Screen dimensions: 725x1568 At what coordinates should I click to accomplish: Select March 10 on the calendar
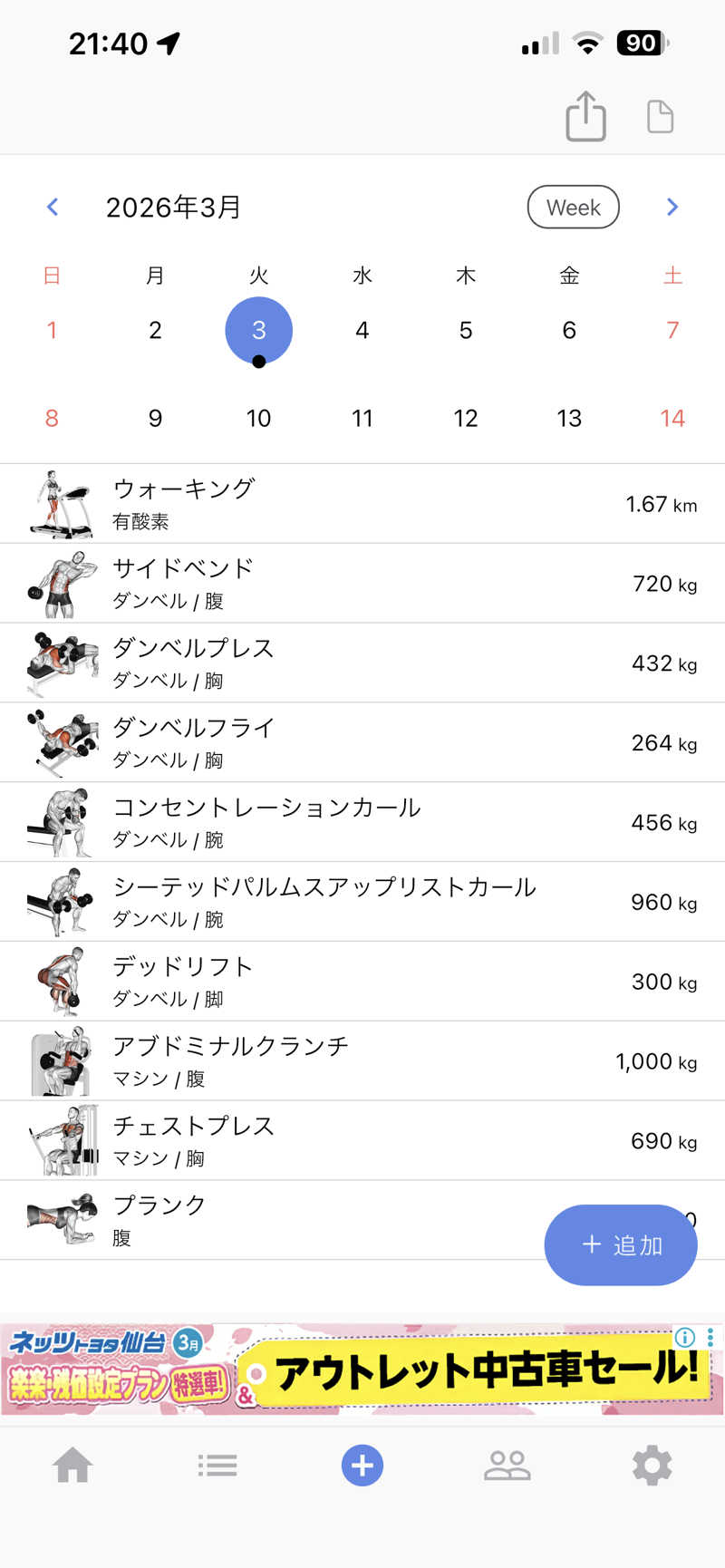pos(258,419)
